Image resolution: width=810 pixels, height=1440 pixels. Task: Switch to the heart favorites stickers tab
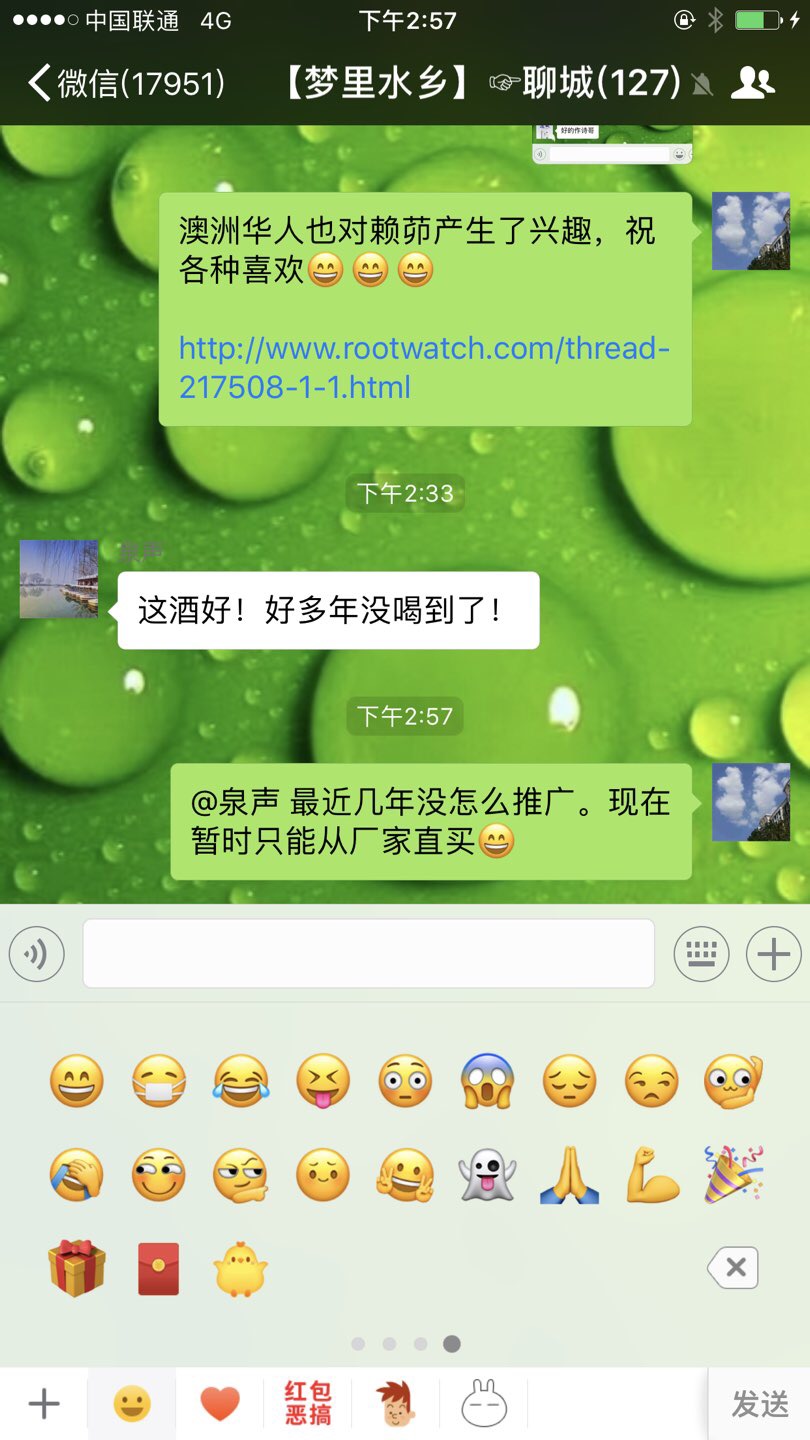tap(219, 1404)
